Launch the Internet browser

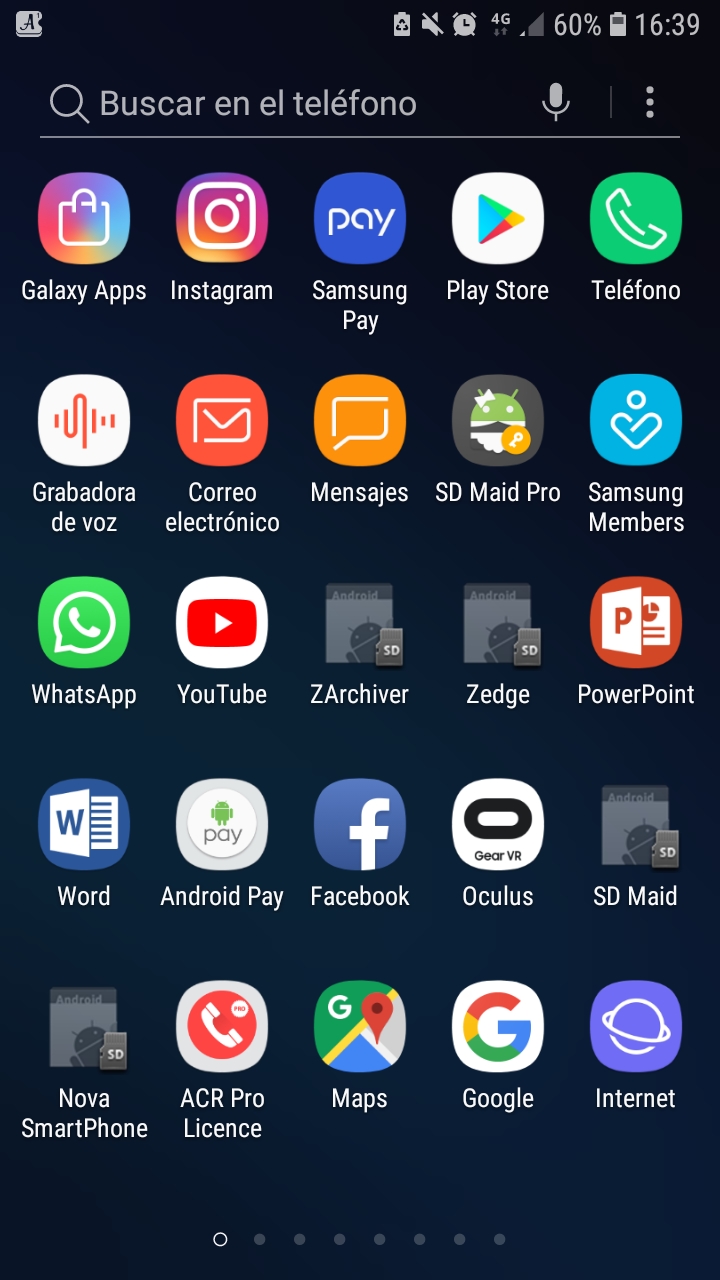636,1027
